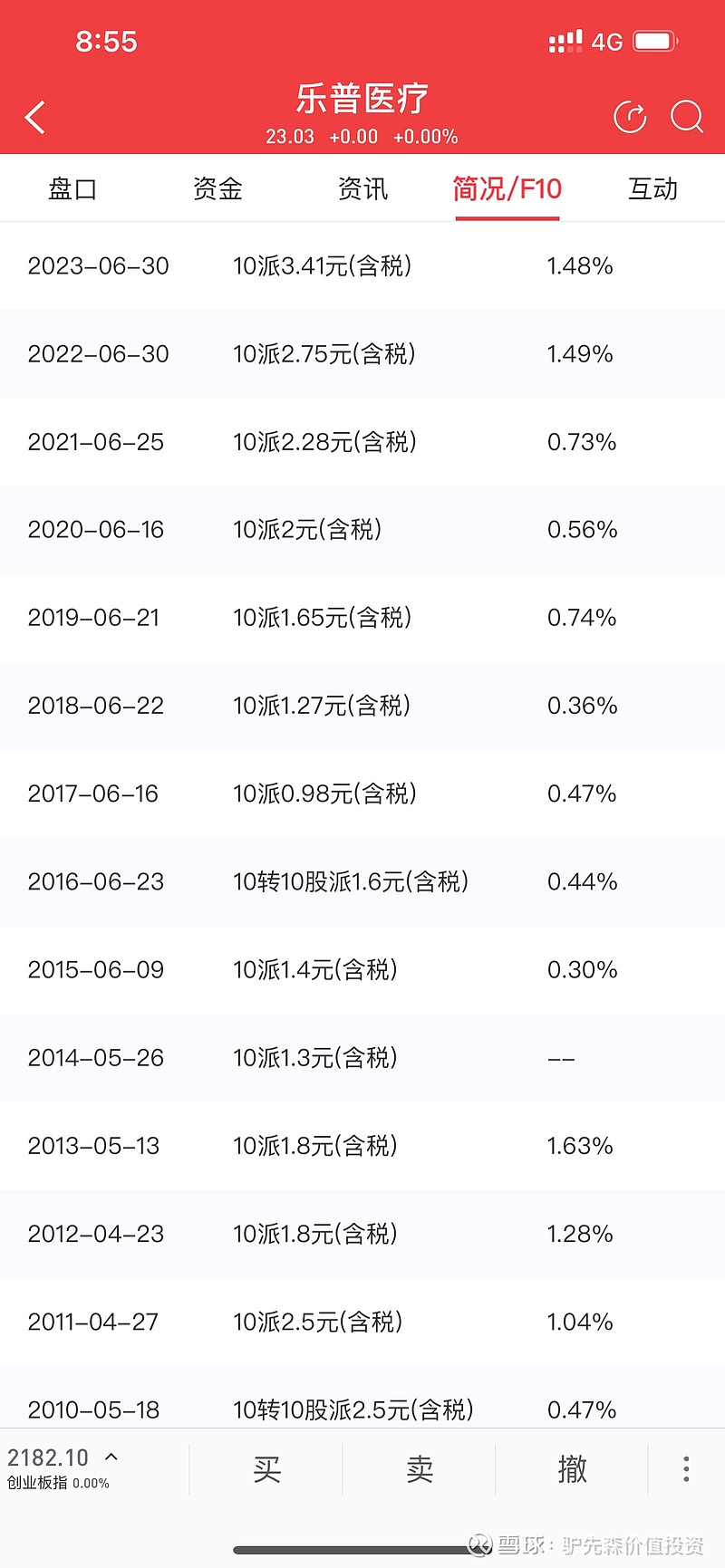This screenshot has height=1568, width=725.
Task: Expand the 创业板指 index bar
Action: [x=63, y=1468]
